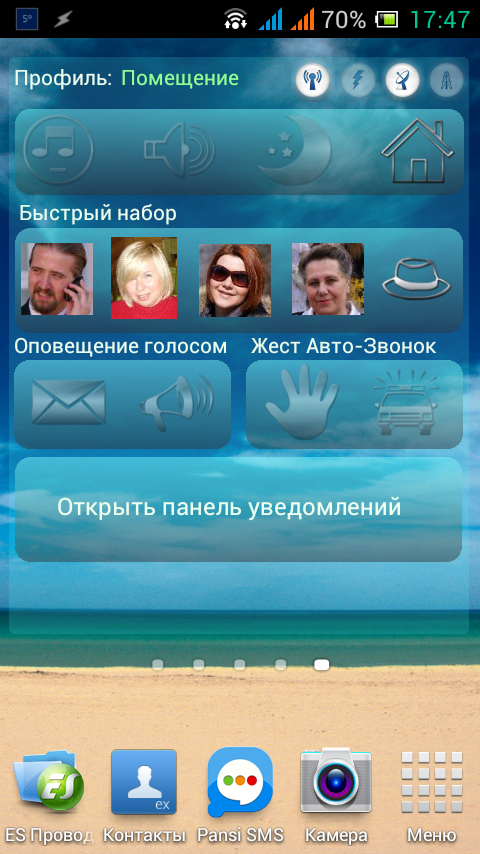The width and height of the screenshot is (480, 854).
Task: Open the Меню app drawer
Action: [432, 795]
